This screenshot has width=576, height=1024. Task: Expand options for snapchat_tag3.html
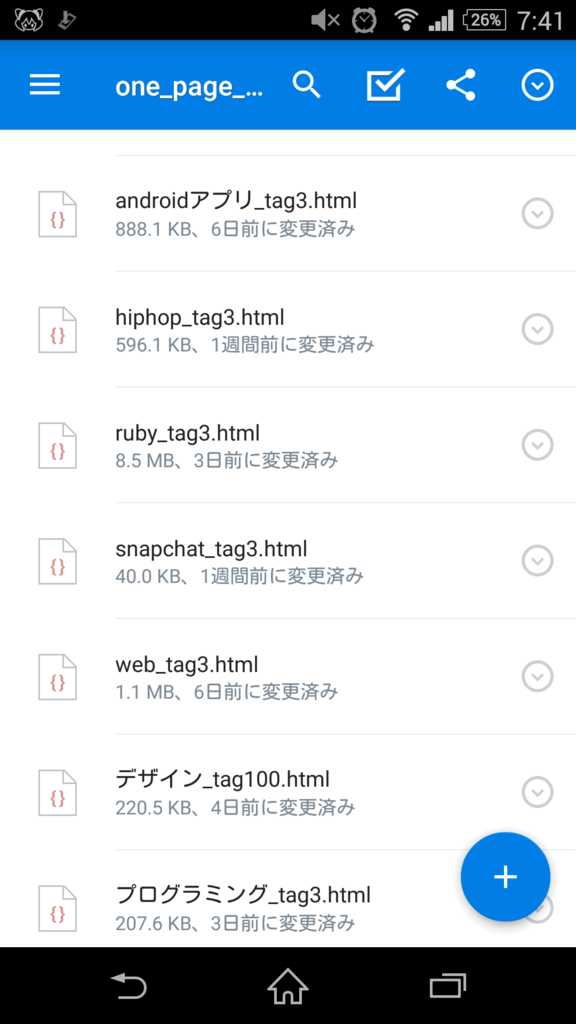coord(537,560)
